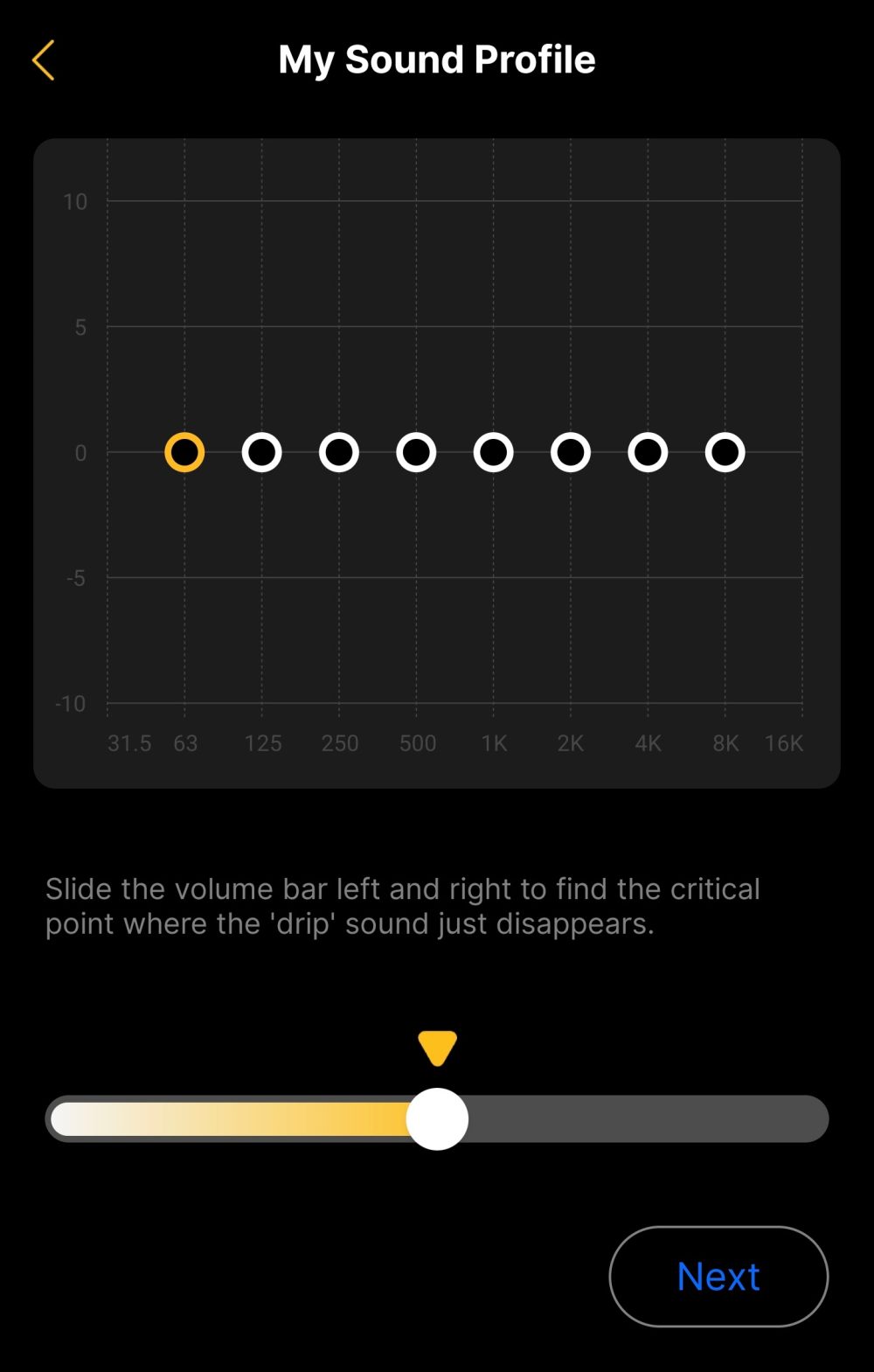Select the 4K frequency point
Screen dimensions: 874x1372
coord(648,453)
